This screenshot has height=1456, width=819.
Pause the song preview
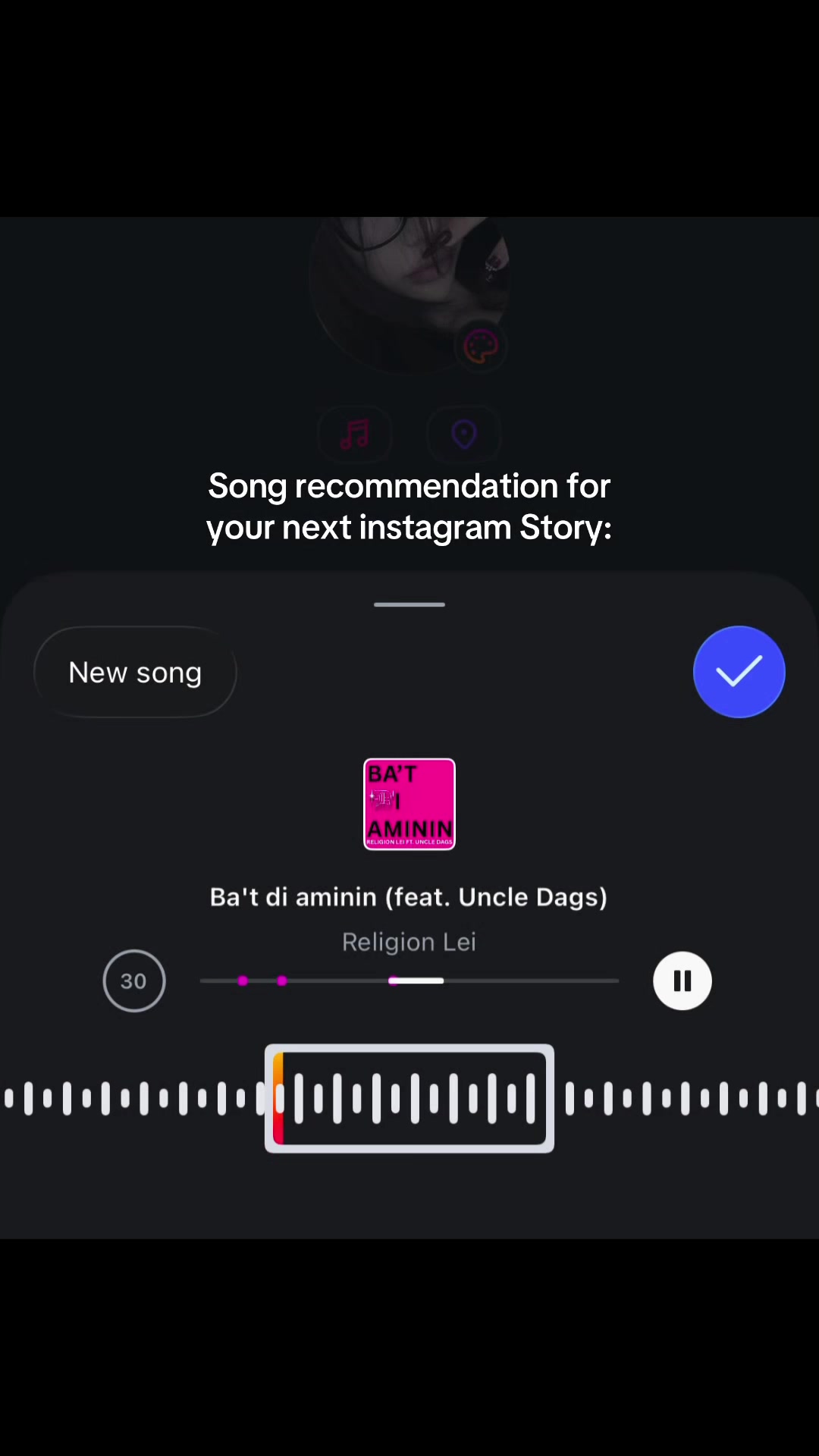682,981
